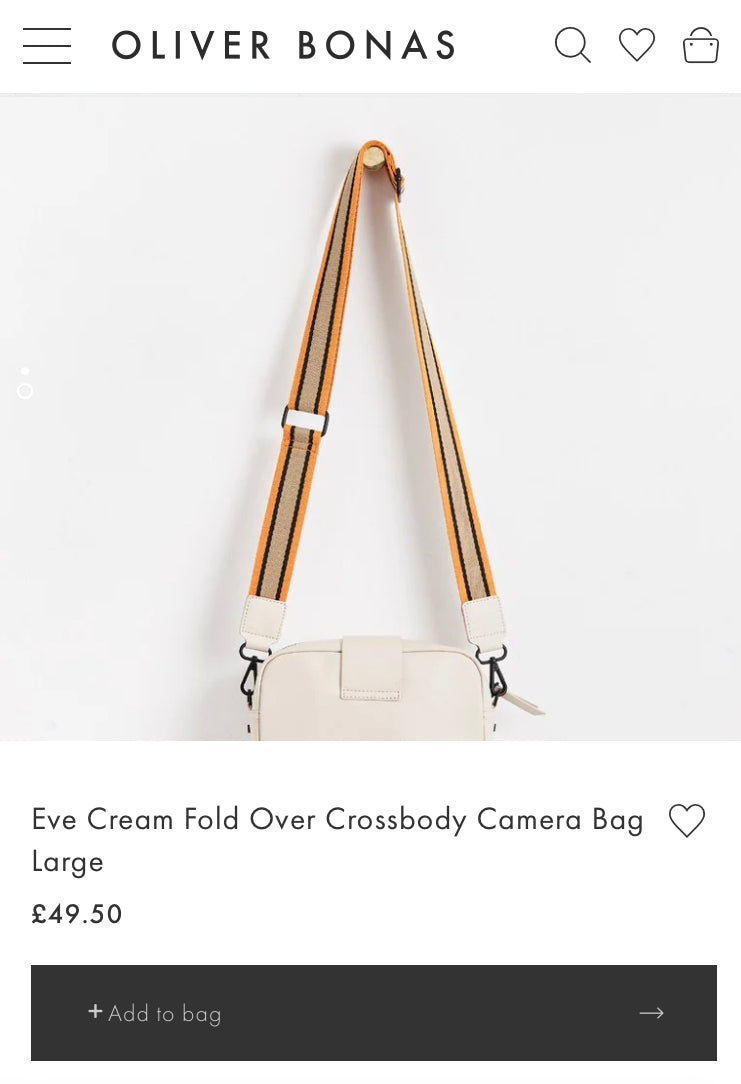
Task: Open the shopping bag icon
Action: point(701,45)
